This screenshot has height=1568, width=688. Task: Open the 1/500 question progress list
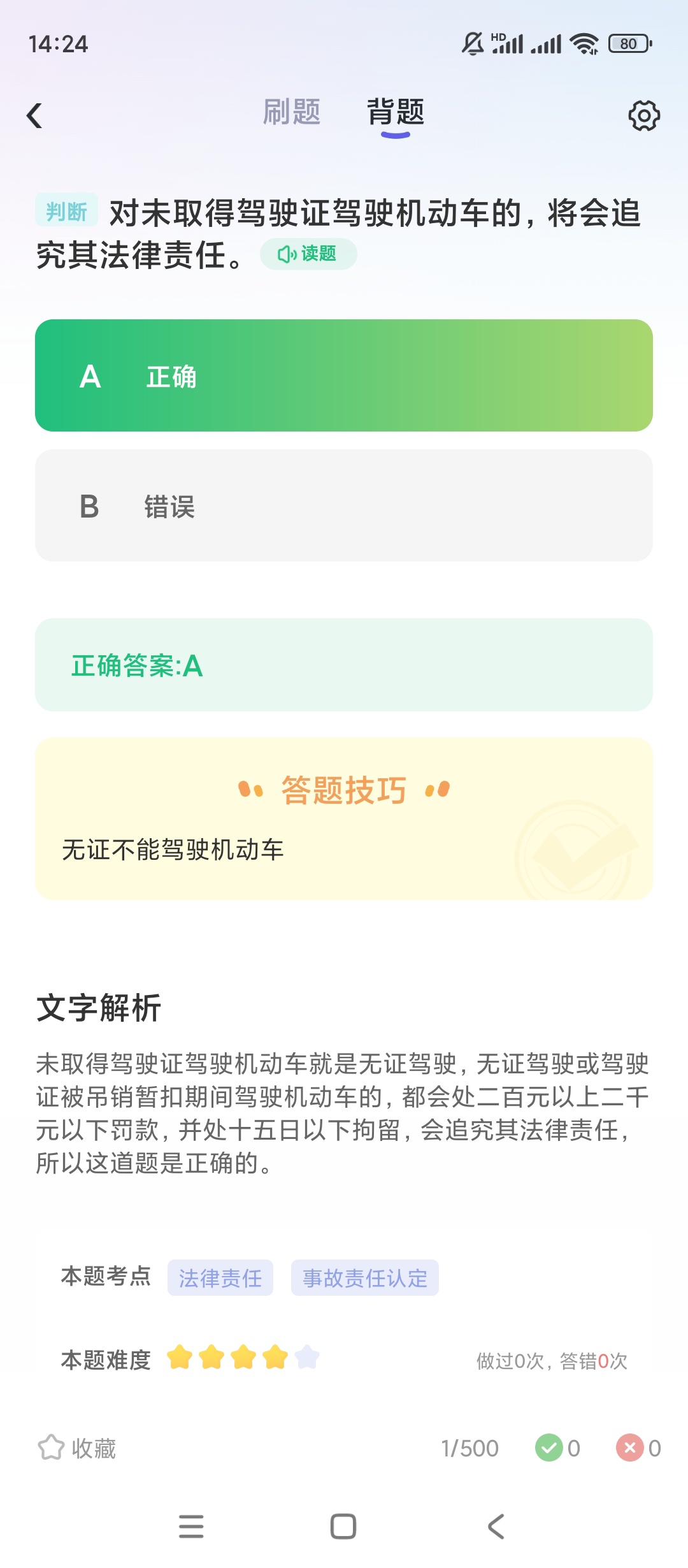(469, 1448)
